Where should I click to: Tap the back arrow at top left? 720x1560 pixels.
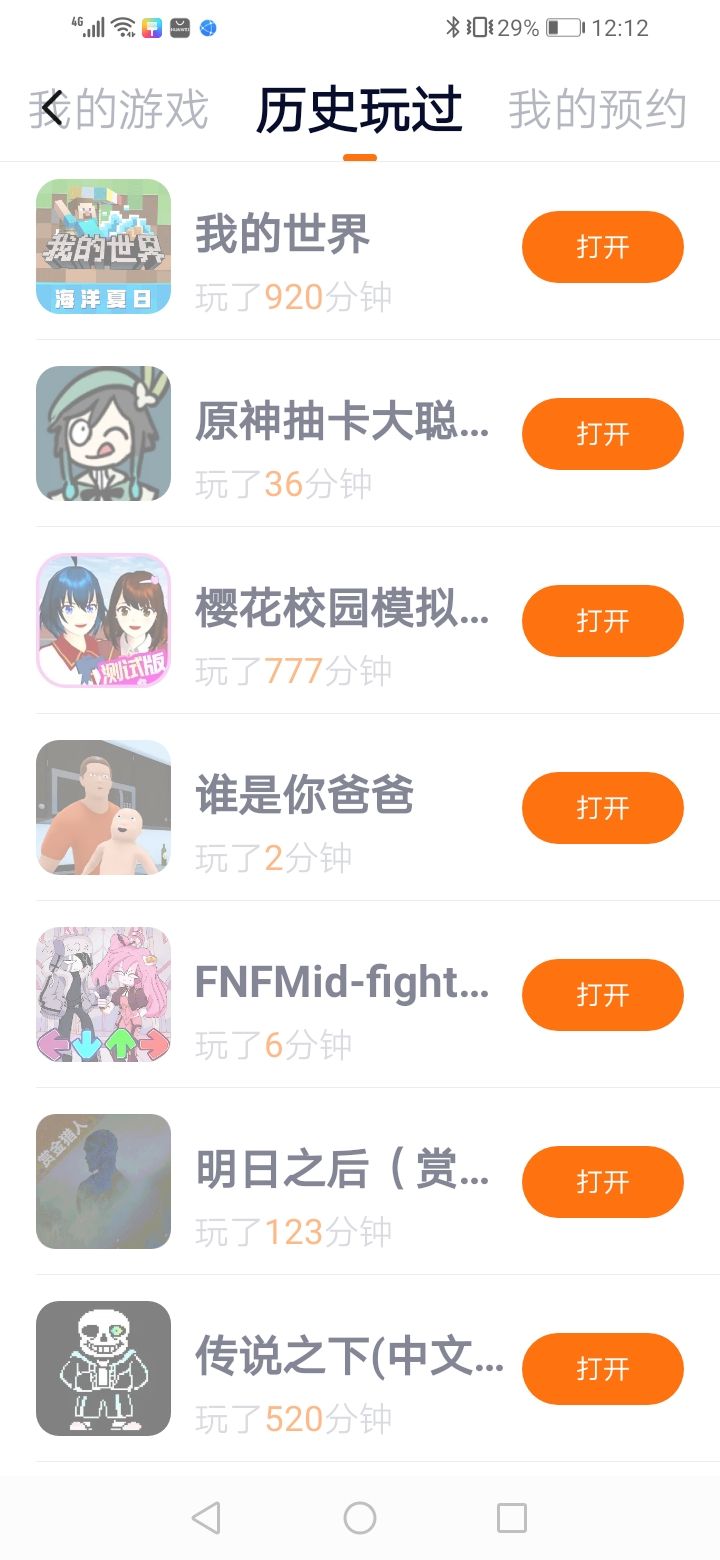52,109
